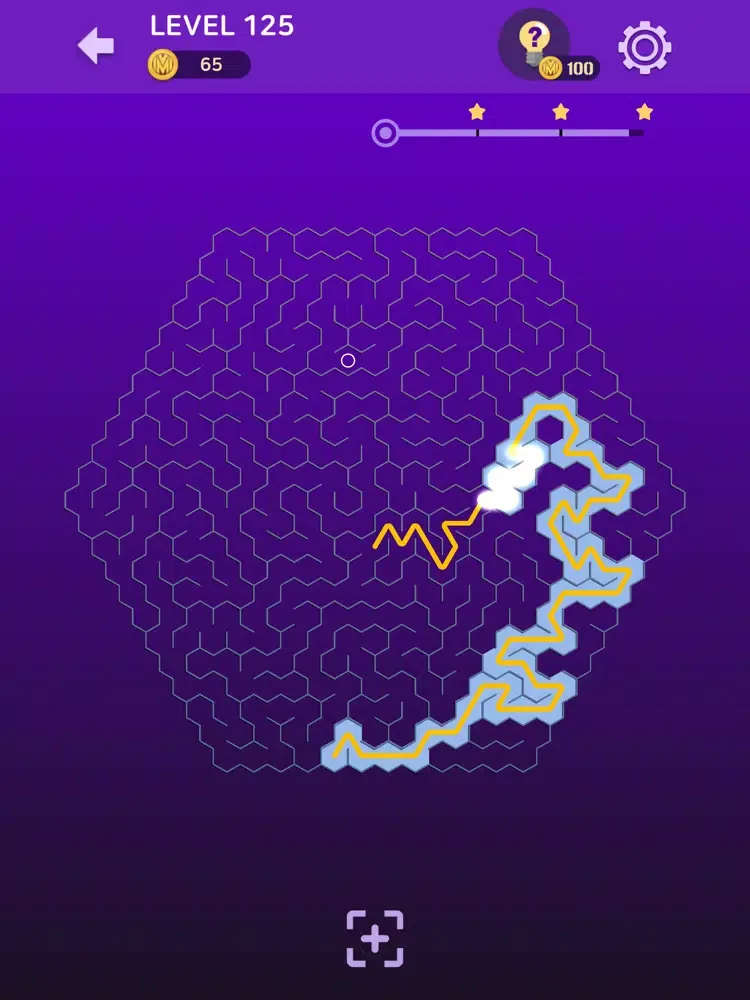The image size is (750, 1000).
Task: Tap the first star on the progress bar
Action: point(477,113)
